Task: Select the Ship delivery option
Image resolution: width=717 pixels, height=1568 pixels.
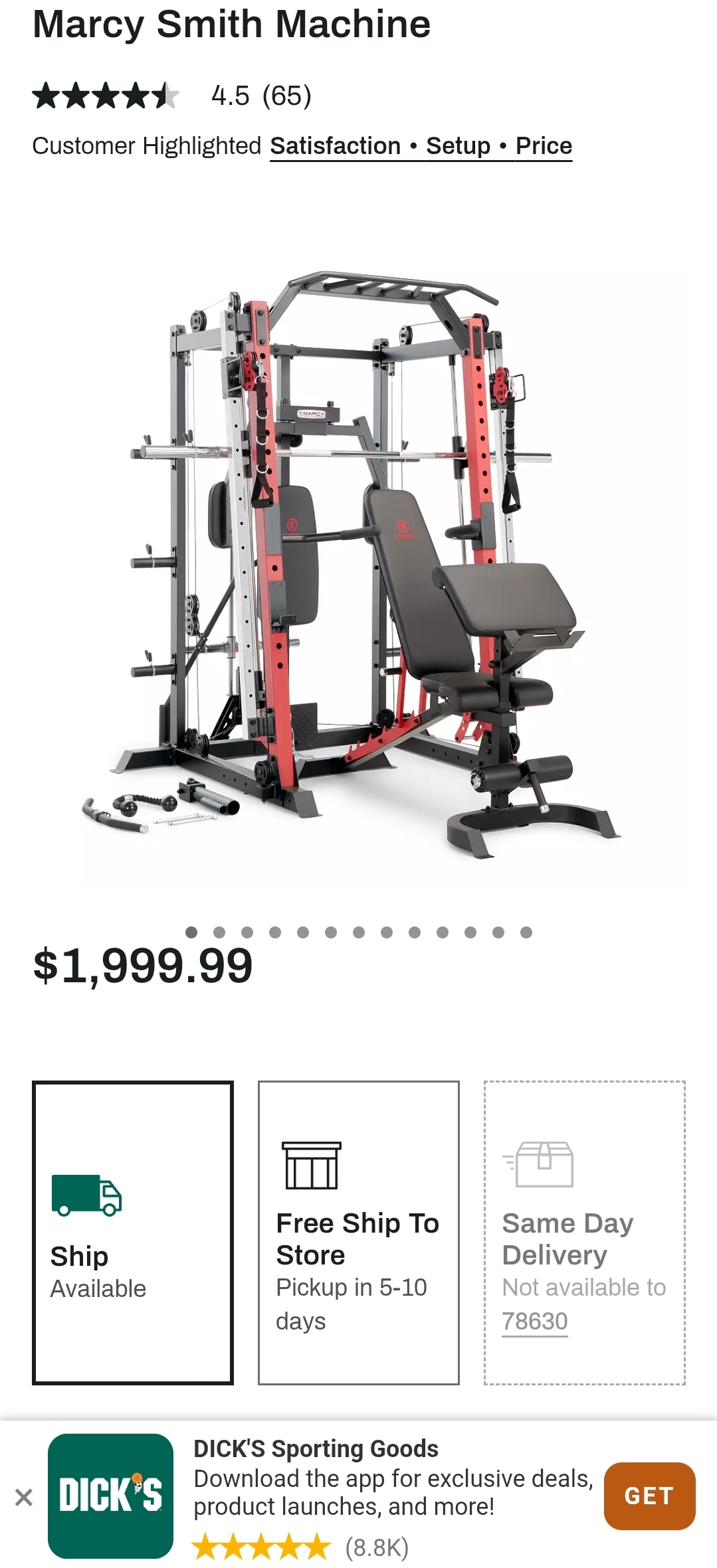Action: 133,1233
